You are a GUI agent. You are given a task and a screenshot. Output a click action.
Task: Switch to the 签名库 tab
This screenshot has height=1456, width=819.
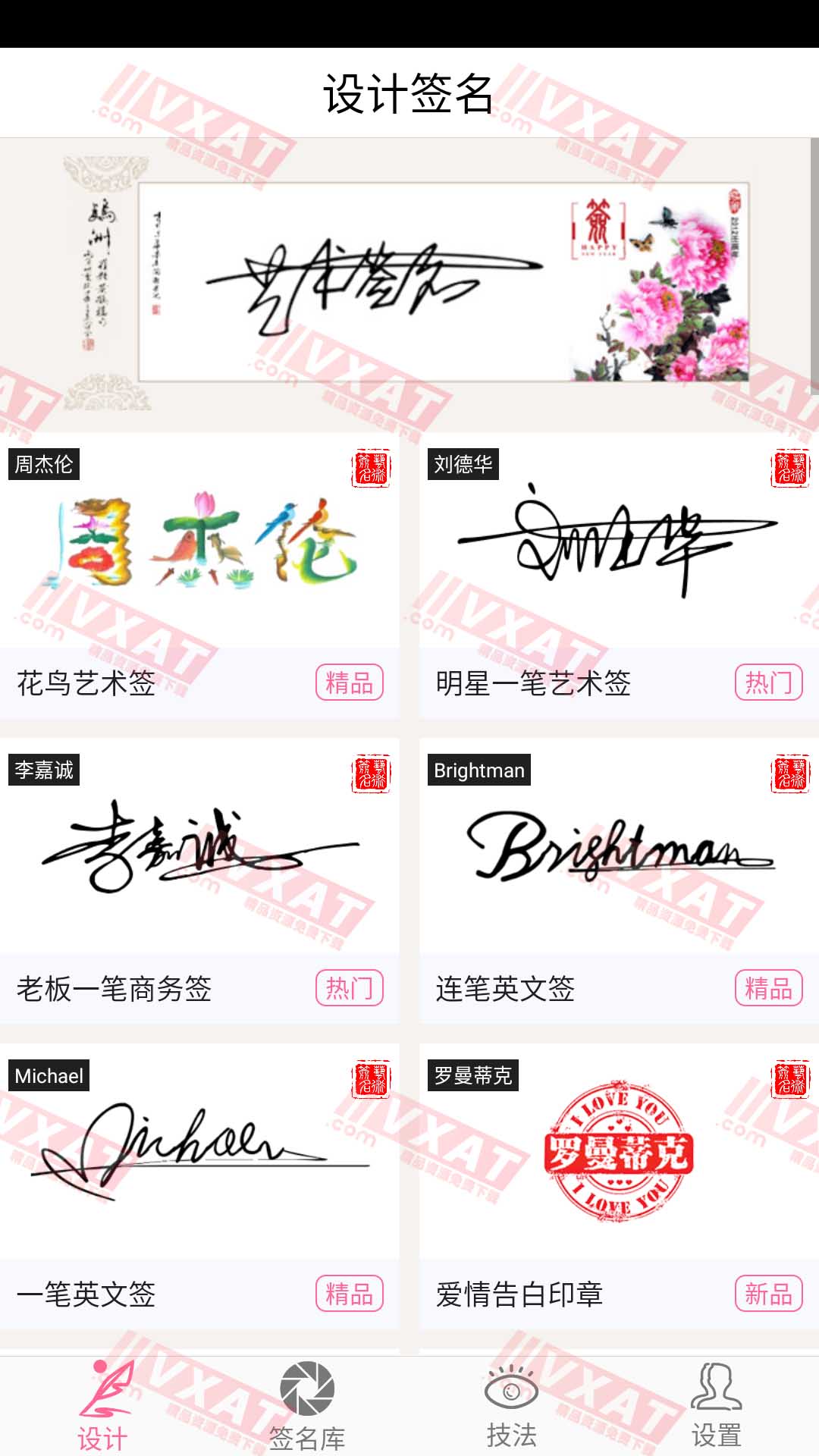tap(307, 1407)
